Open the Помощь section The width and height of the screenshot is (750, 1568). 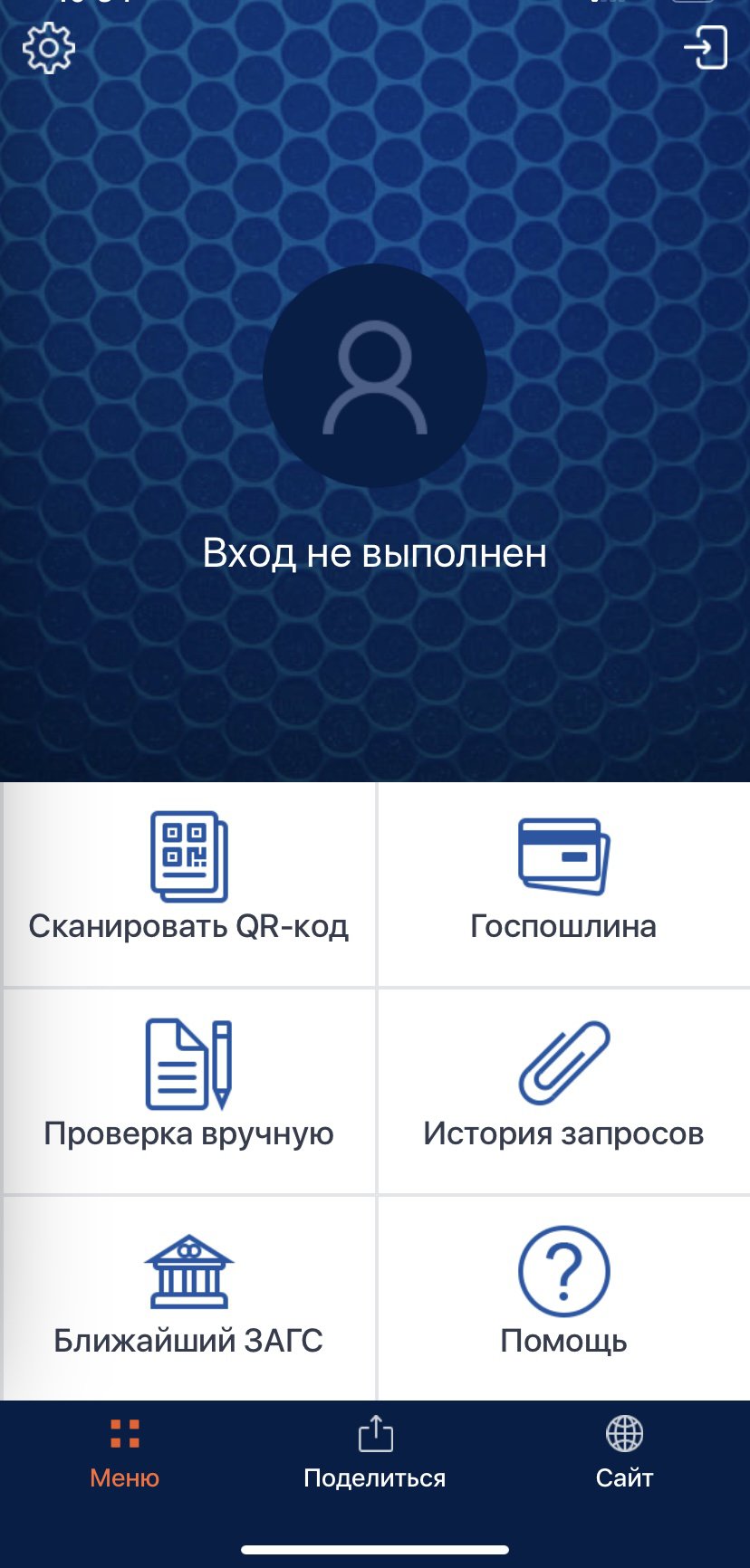point(564,1298)
